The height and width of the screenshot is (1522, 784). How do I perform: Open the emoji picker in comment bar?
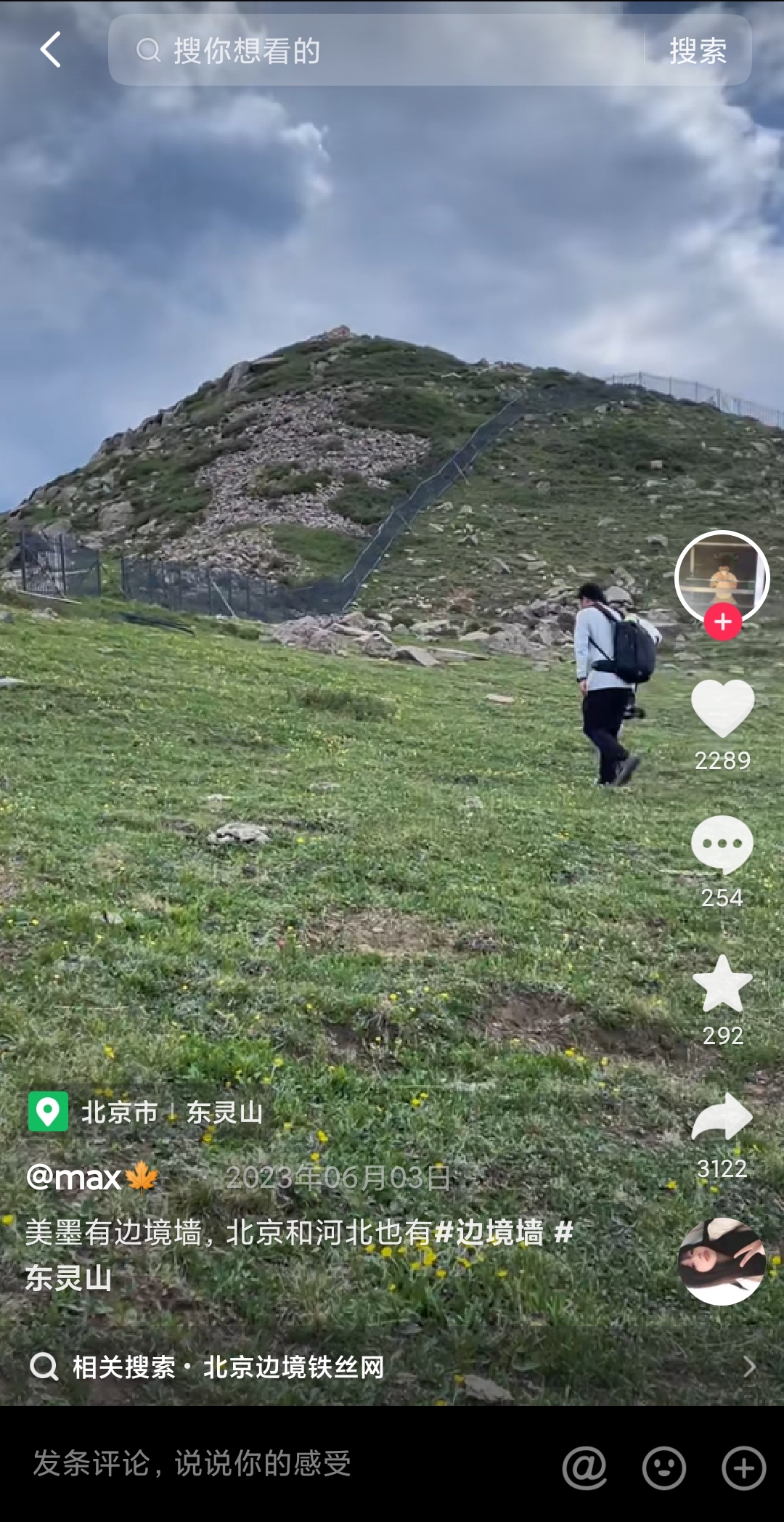click(664, 1468)
